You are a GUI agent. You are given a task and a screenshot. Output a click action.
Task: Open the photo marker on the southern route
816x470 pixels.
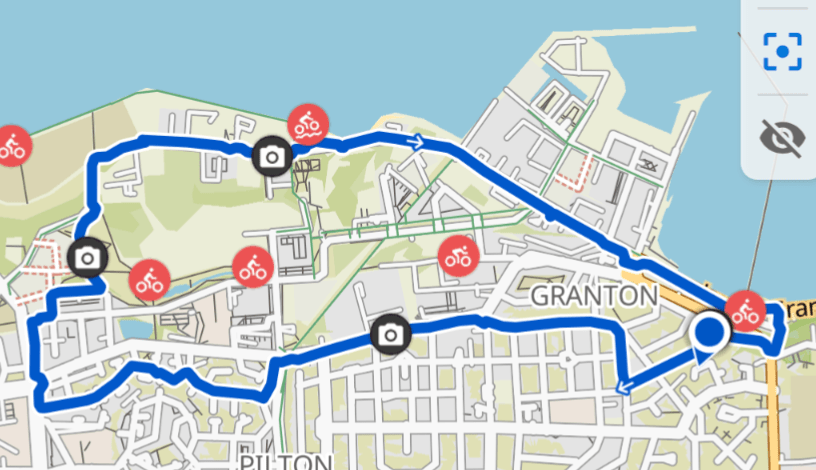(390, 334)
